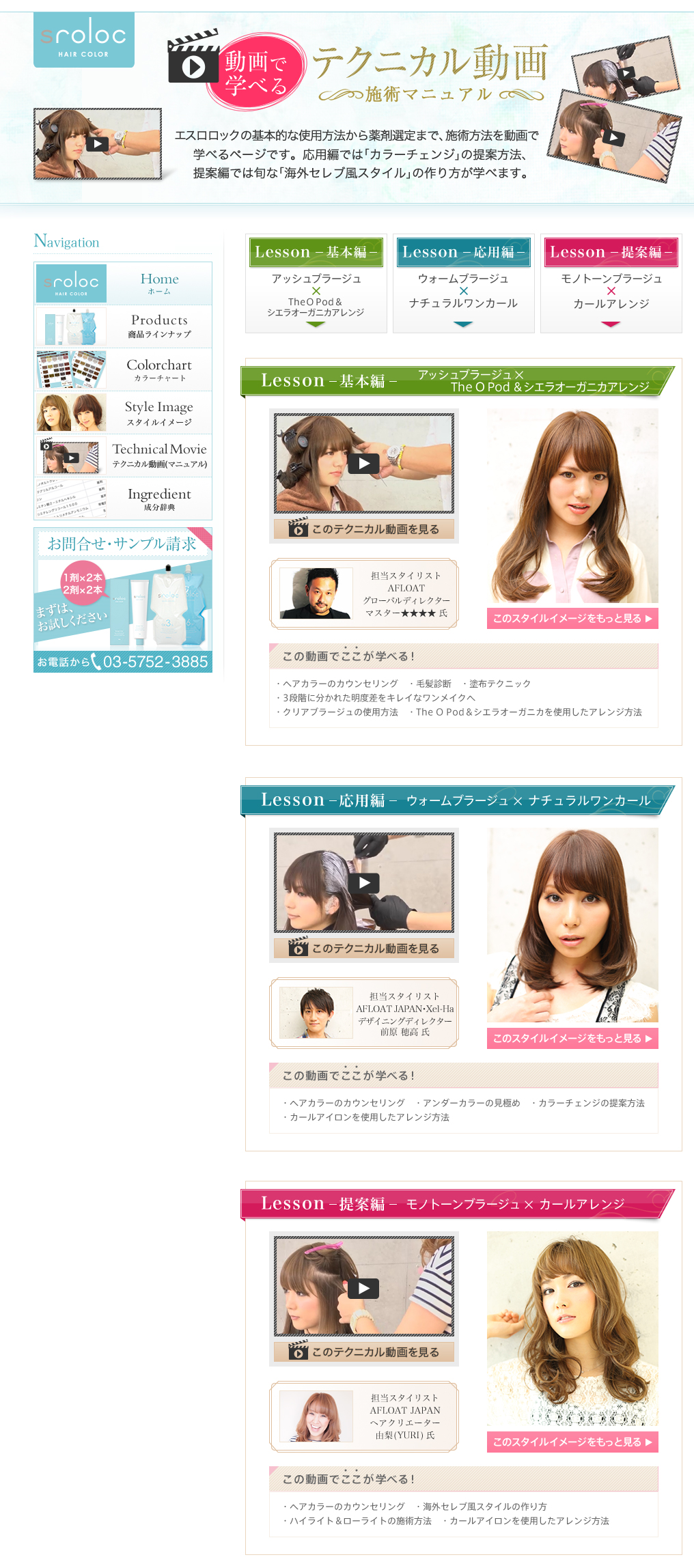Tap the sroloc Hair Color header logo
The width and height of the screenshot is (694, 1568).
pyautogui.click(x=84, y=40)
